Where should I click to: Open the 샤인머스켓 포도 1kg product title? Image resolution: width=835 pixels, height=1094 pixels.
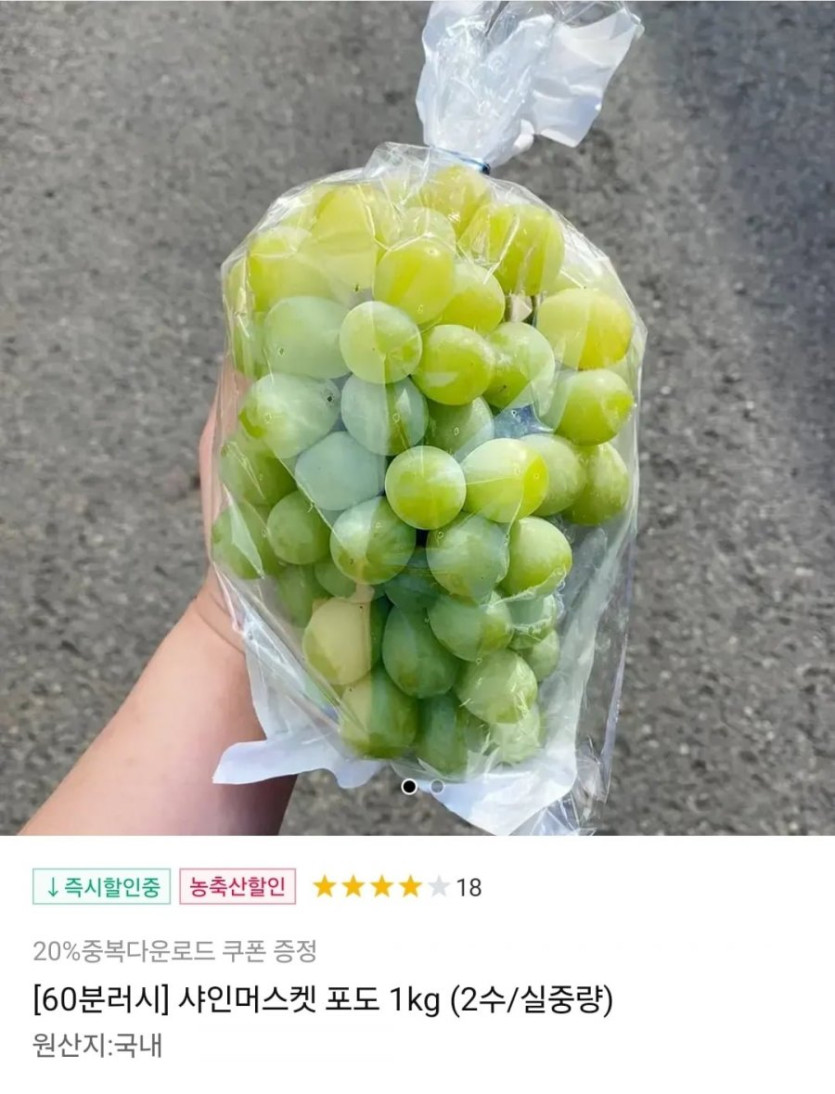(321, 999)
